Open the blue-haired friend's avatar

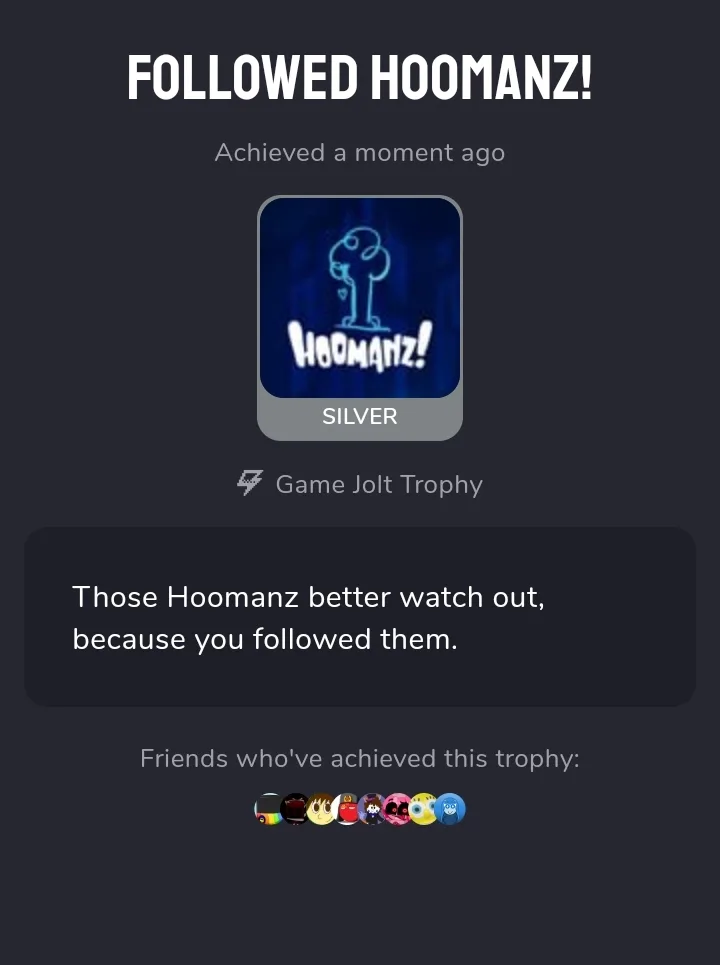pos(451,809)
